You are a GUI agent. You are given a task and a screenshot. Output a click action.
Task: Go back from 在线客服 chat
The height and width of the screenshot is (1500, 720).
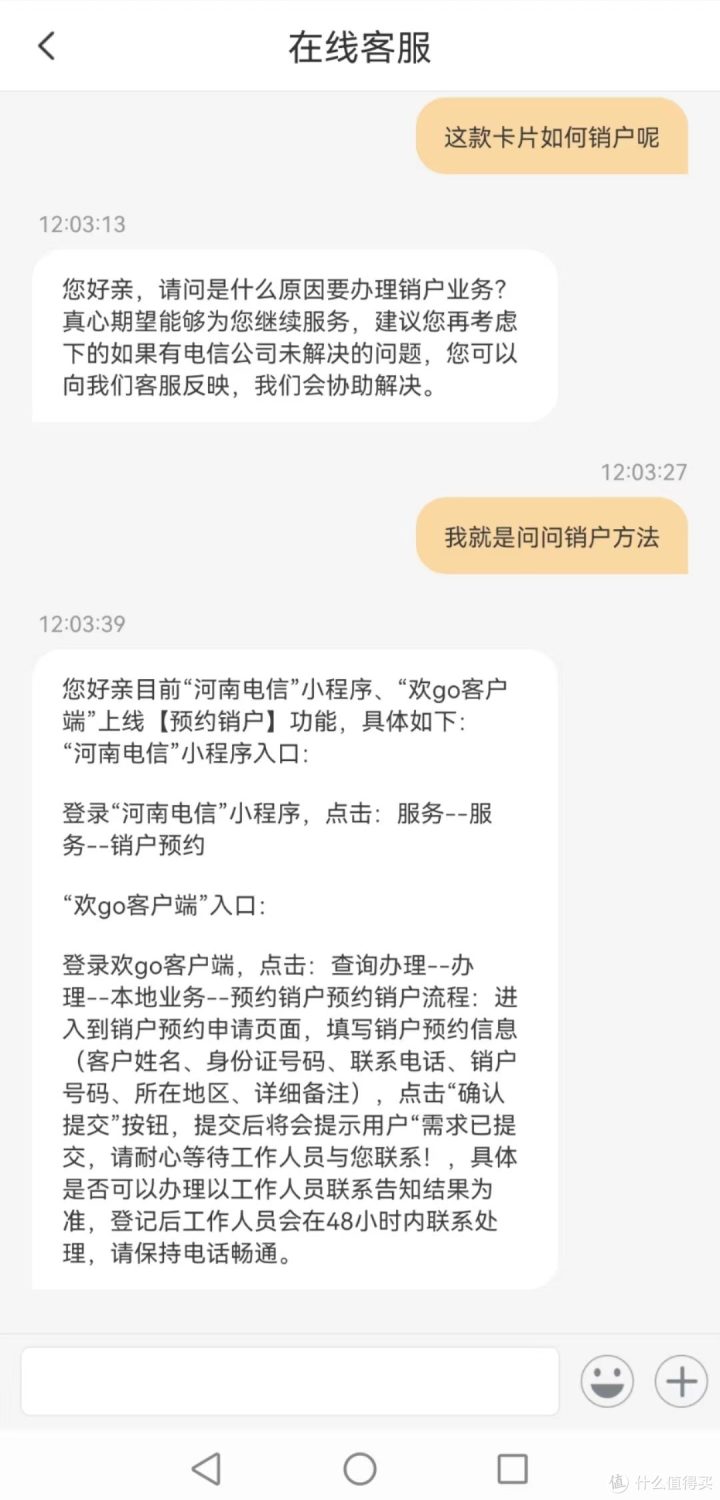point(46,46)
